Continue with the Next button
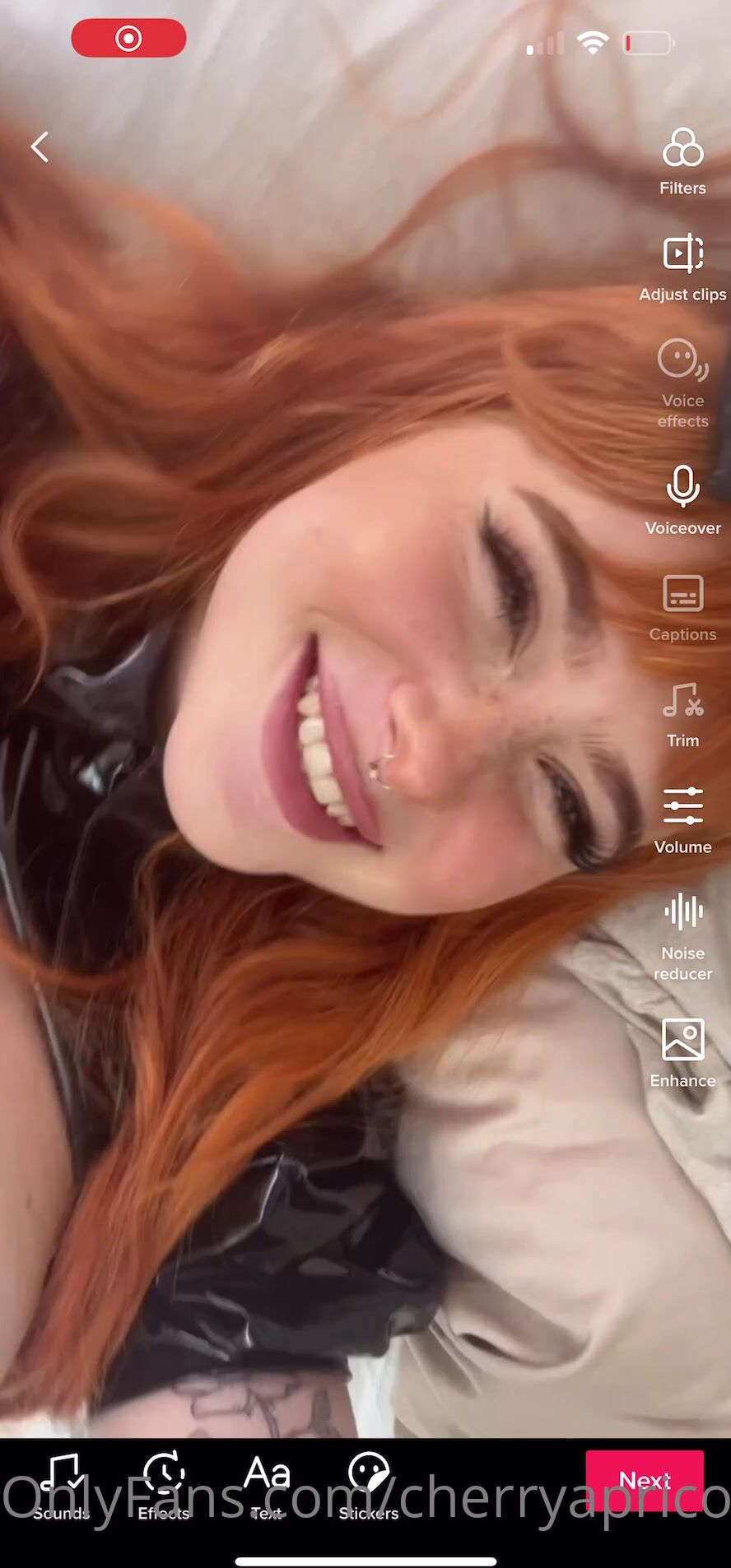The image size is (731, 1568). (645, 1481)
